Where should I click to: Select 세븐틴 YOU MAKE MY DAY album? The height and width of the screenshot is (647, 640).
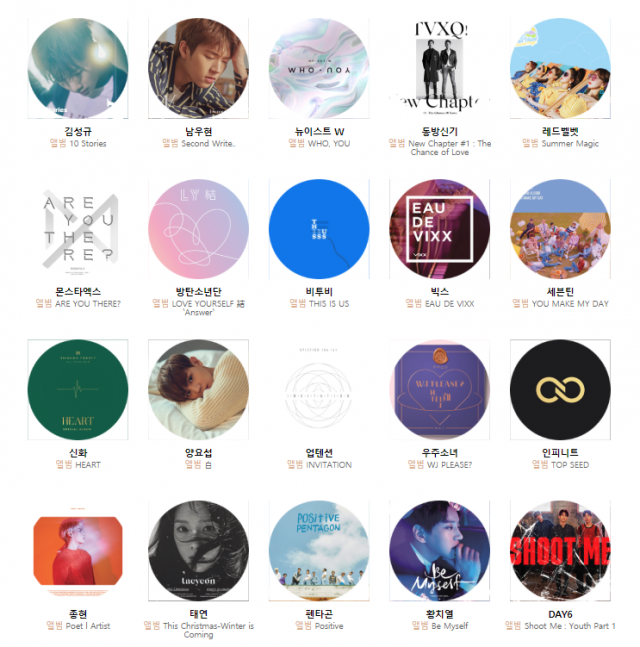[x=560, y=229]
